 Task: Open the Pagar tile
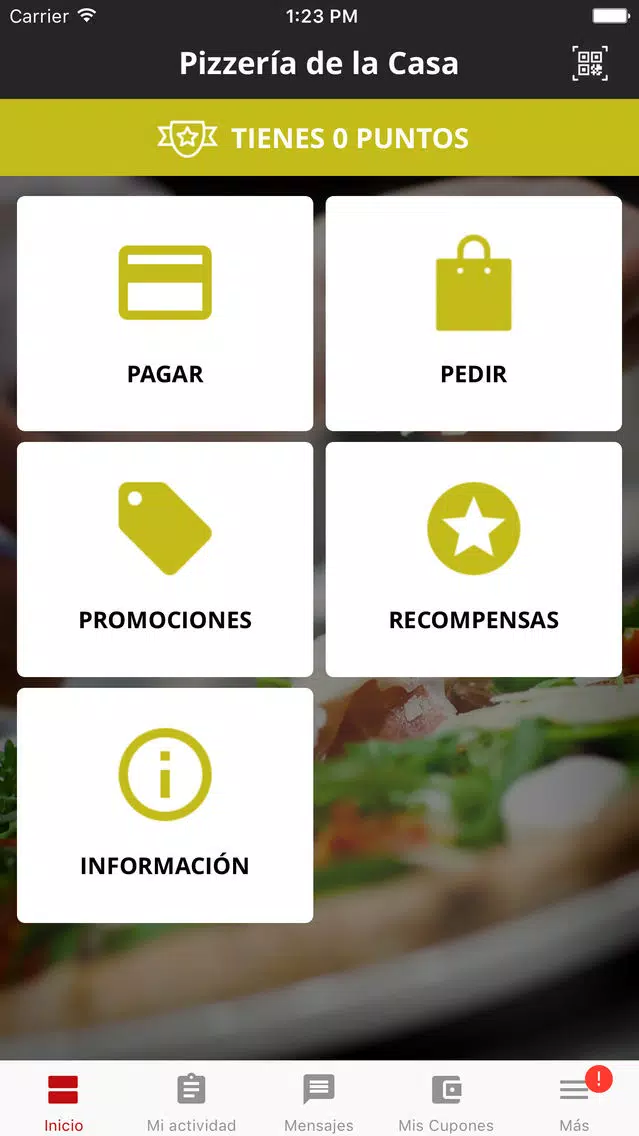(x=165, y=314)
